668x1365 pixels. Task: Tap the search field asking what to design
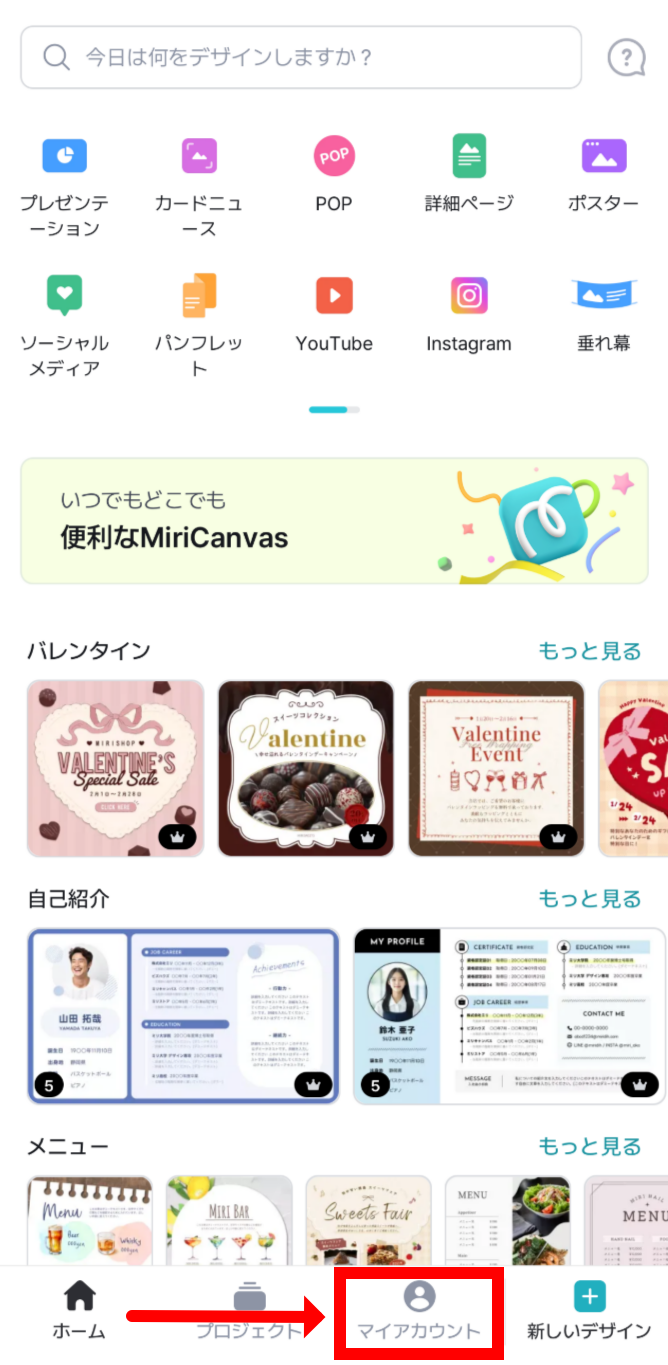300,57
